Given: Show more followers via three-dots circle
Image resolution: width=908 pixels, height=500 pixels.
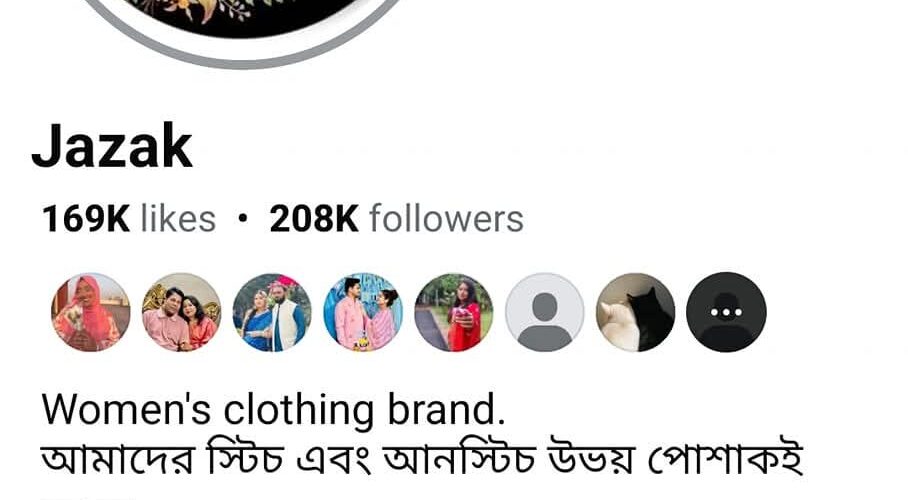Looking at the screenshot, I should coord(727,312).
